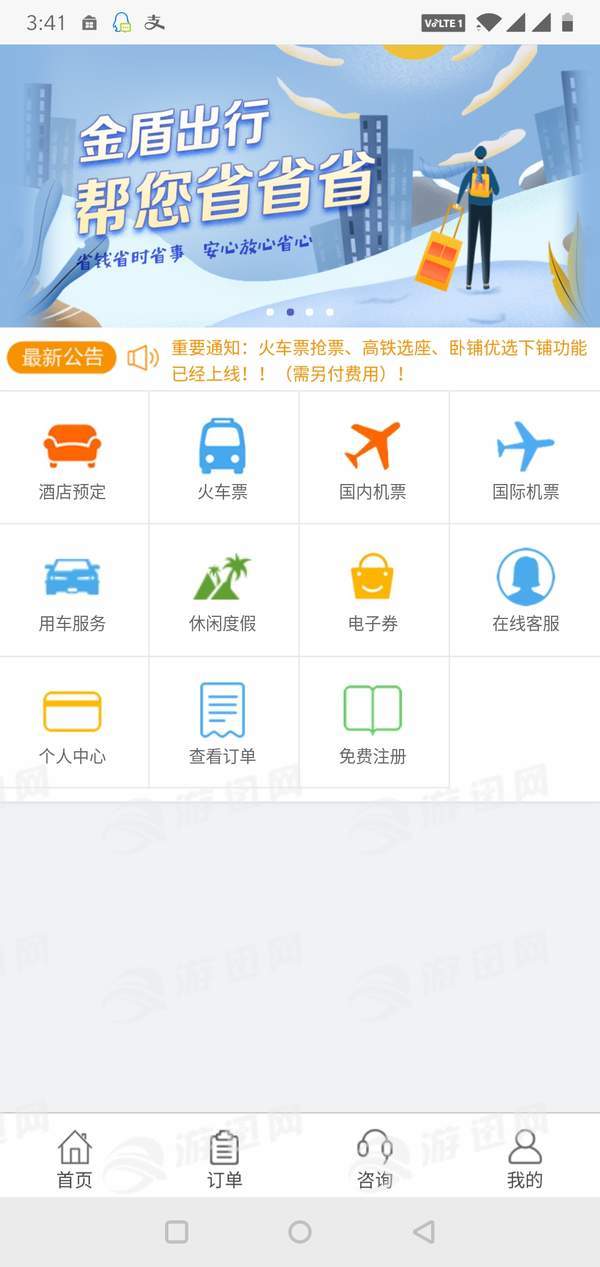Open 电子券 e-coupons
This screenshot has width=600, height=1267.
coord(372,590)
